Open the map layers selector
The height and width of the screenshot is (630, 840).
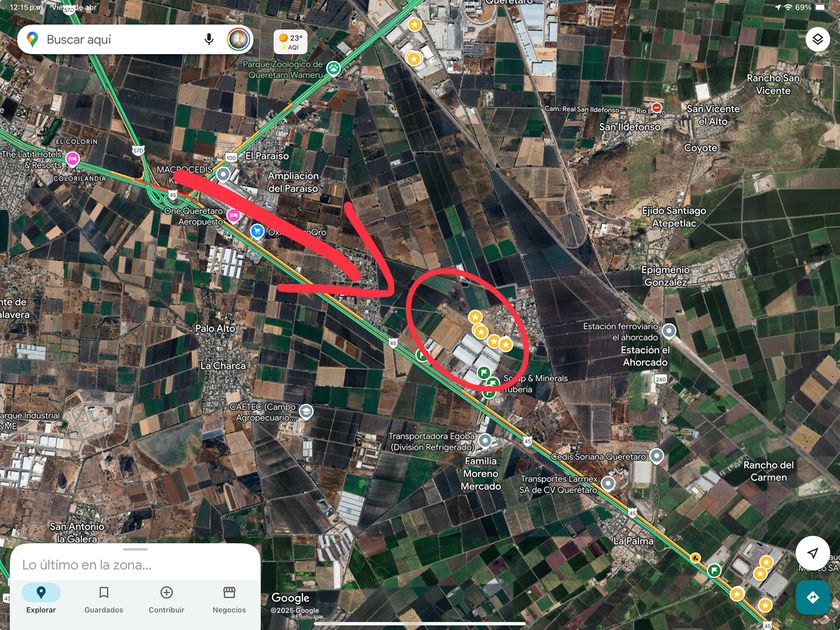[818, 40]
